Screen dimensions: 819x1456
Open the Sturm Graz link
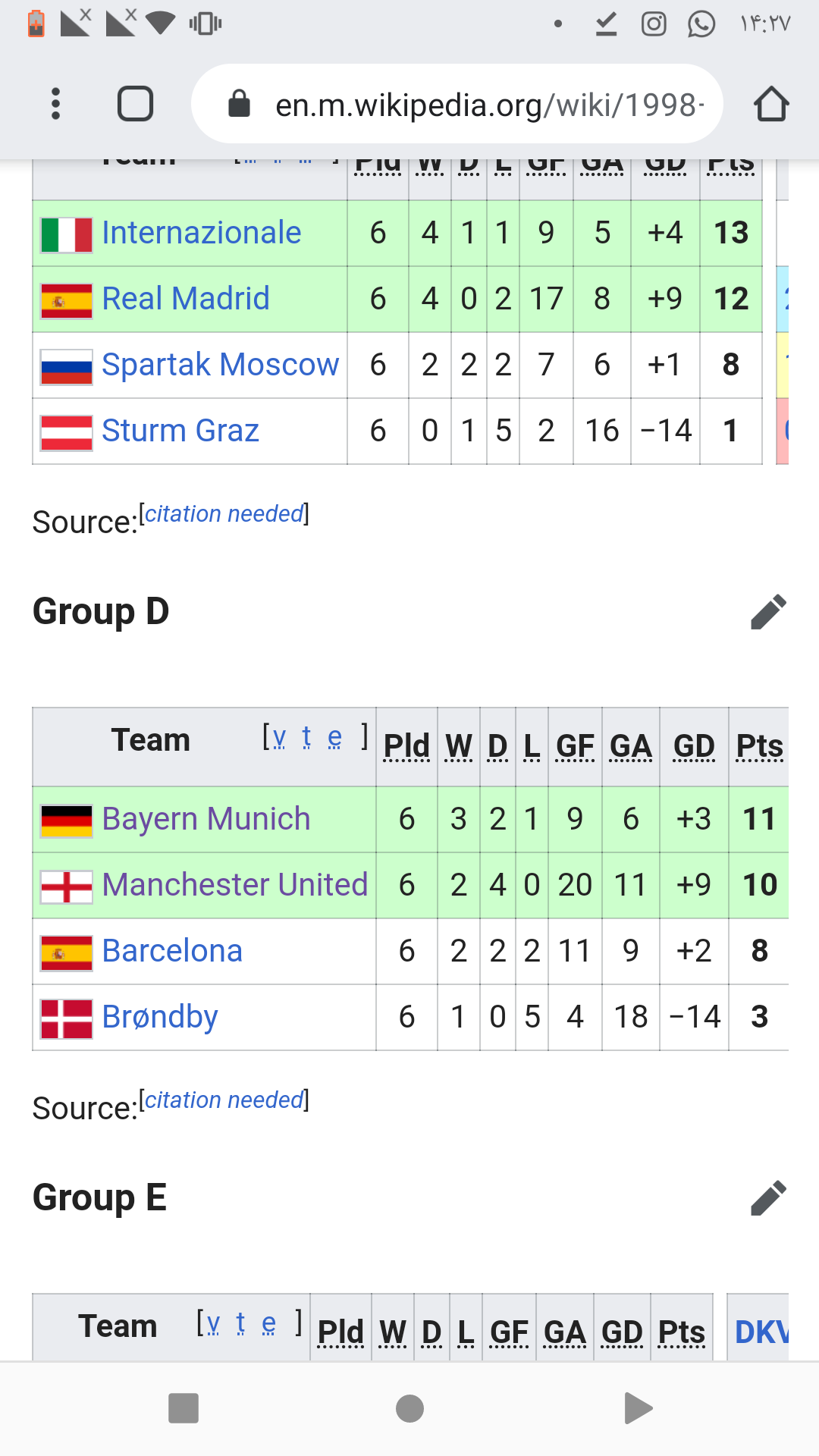click(180, 431)
